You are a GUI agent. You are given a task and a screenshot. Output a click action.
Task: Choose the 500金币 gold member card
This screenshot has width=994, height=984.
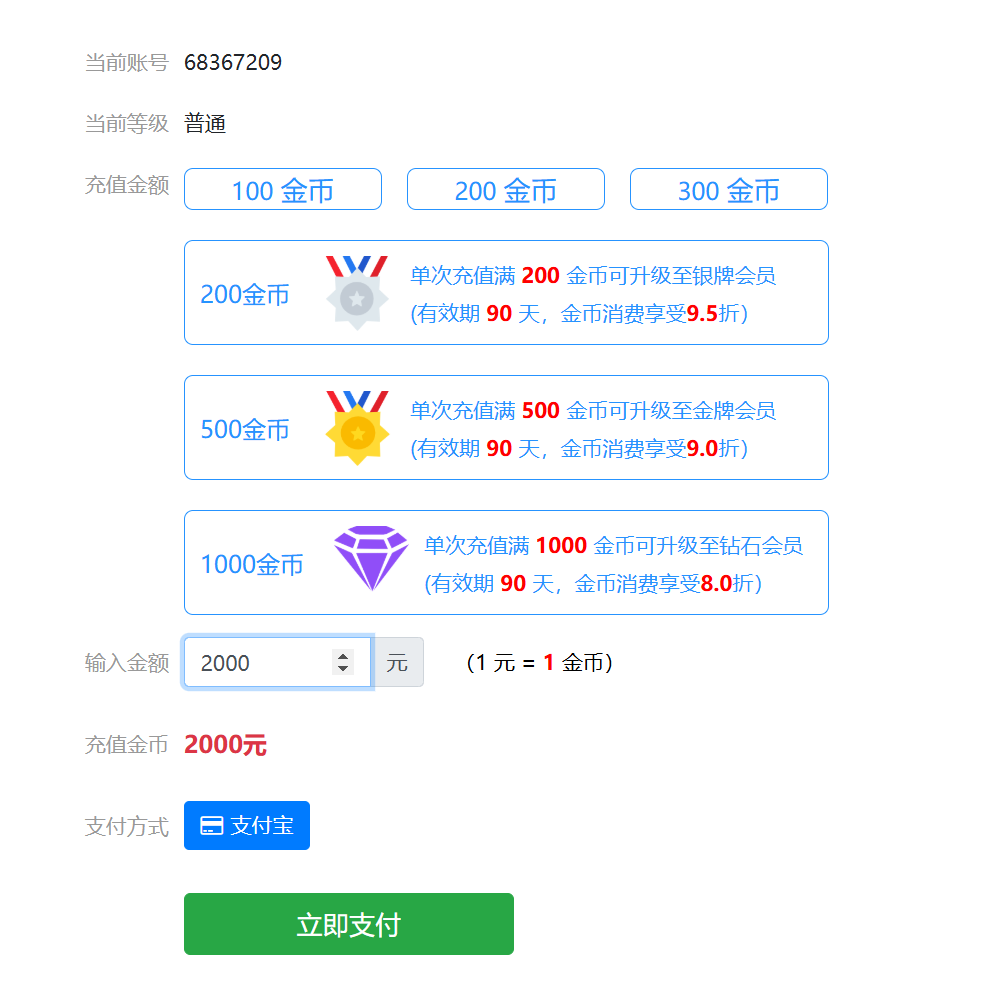pos(506,428)
